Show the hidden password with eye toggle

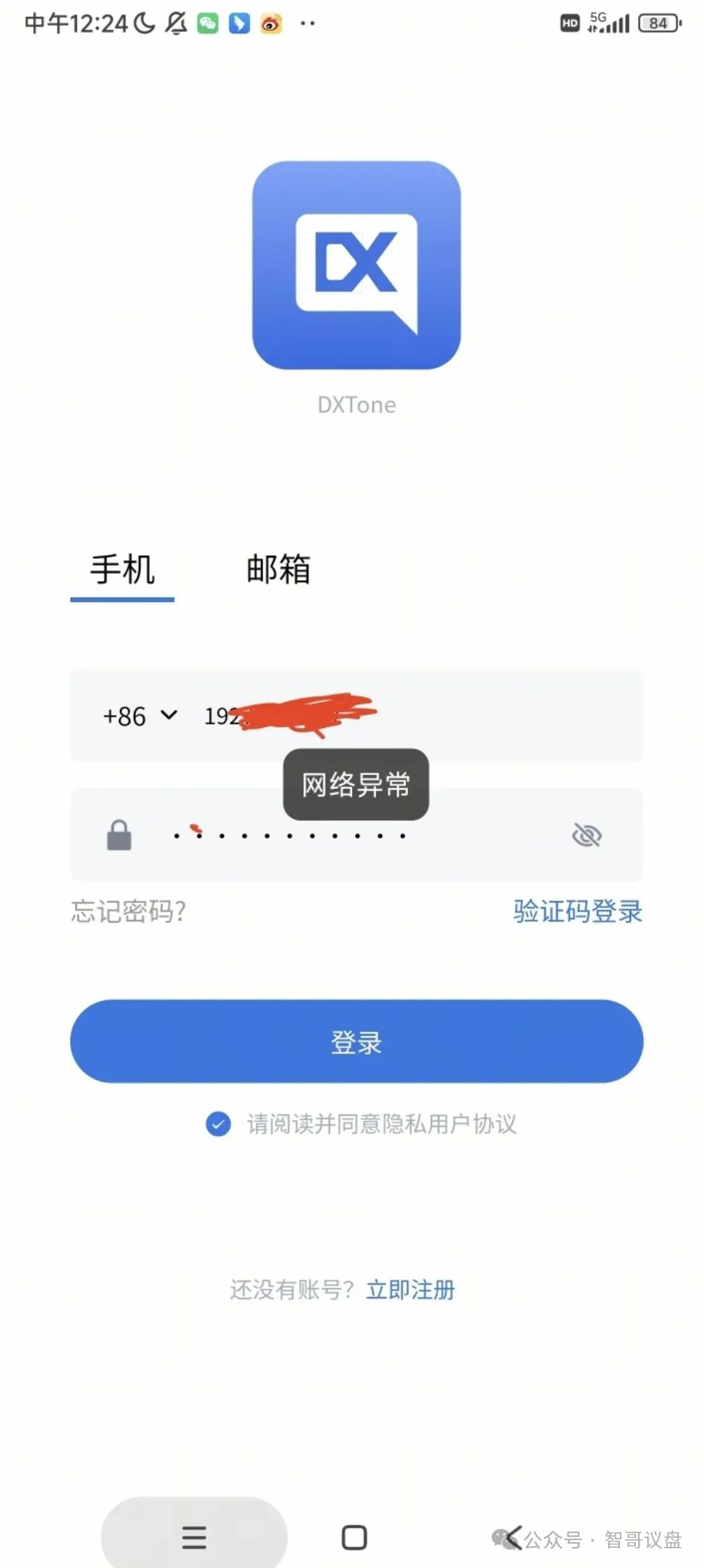(587, 836)
